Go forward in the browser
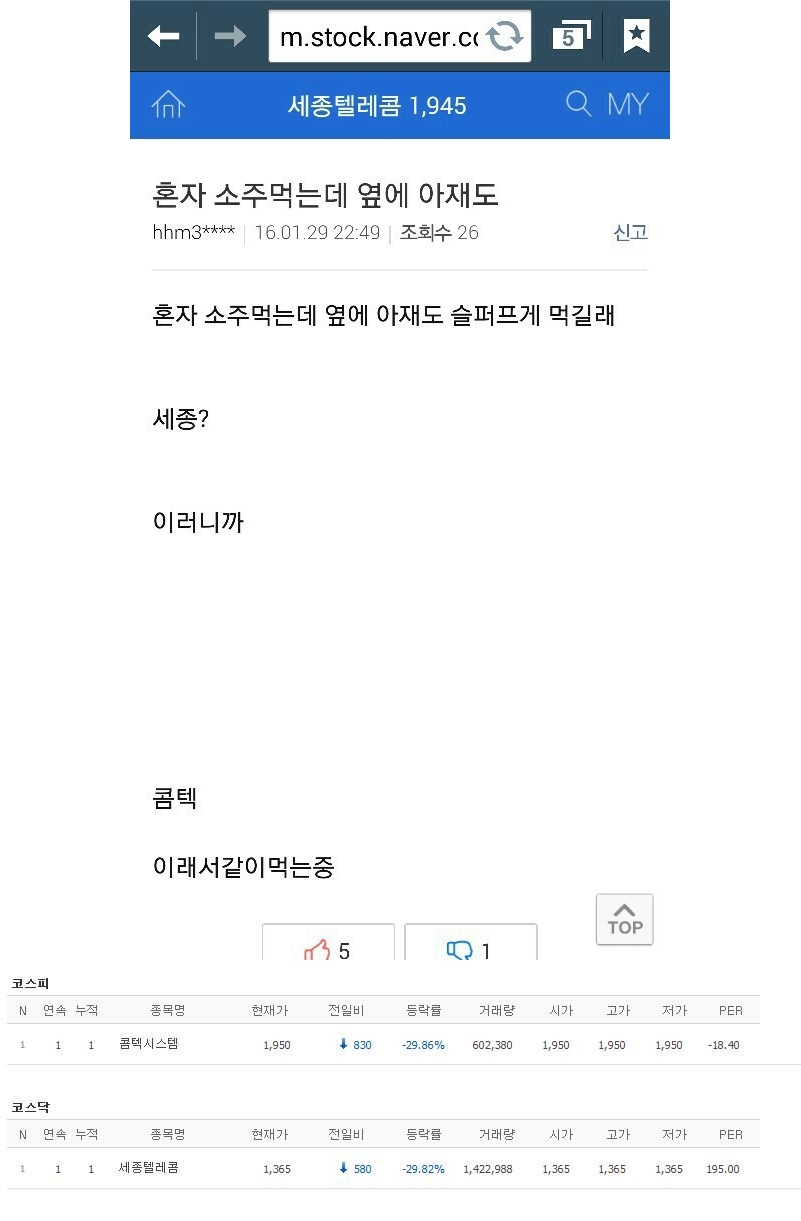Image resolution: width=801 pixels, height=1221 pixels. click(x=231, y=37)
